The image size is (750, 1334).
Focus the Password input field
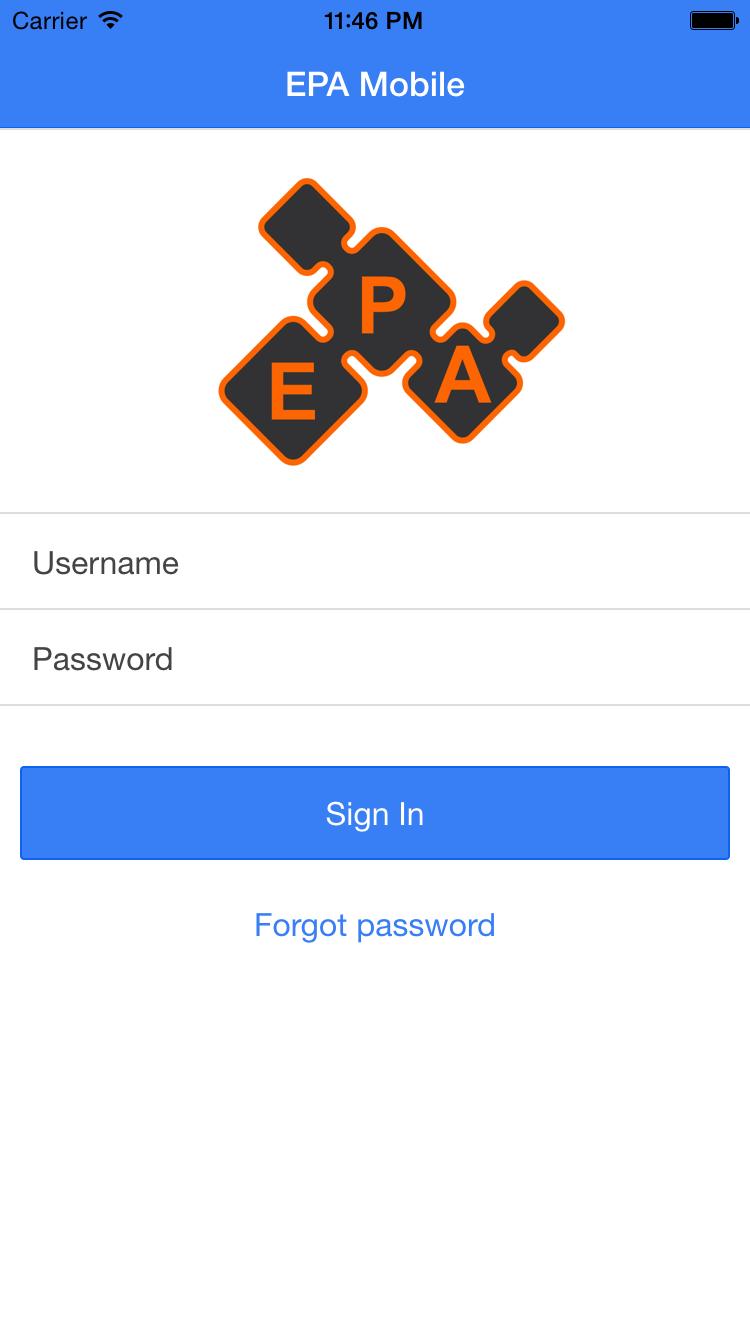pos(375,659)
